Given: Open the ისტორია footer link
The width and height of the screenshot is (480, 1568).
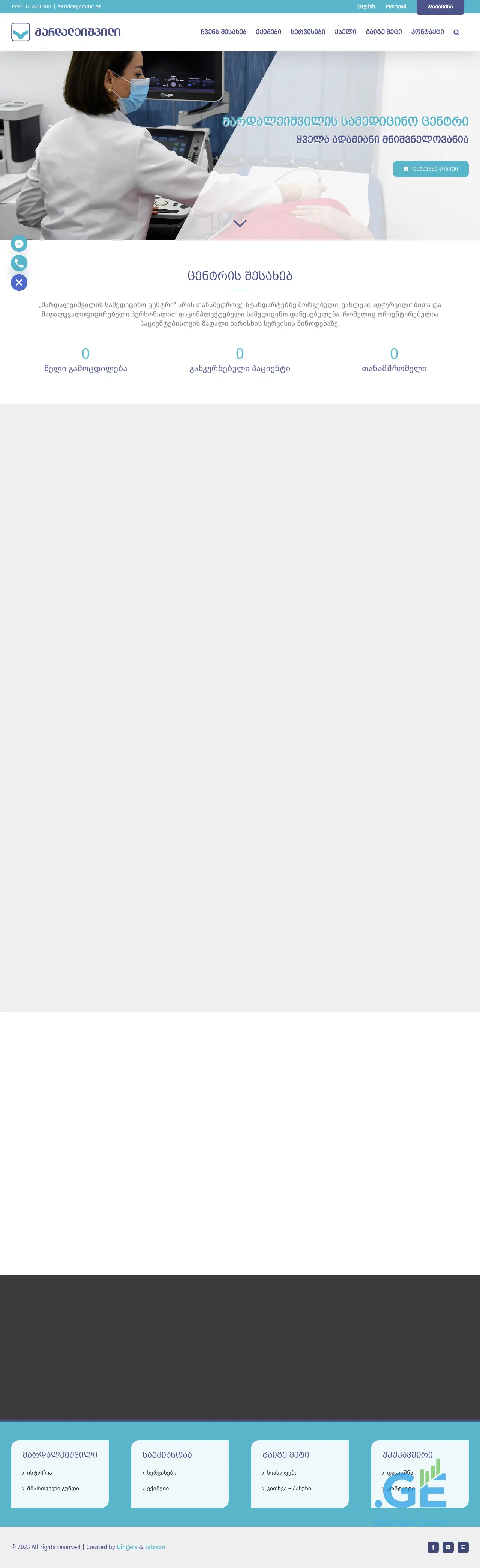Looking at the screenshot, I should 39,1472.
